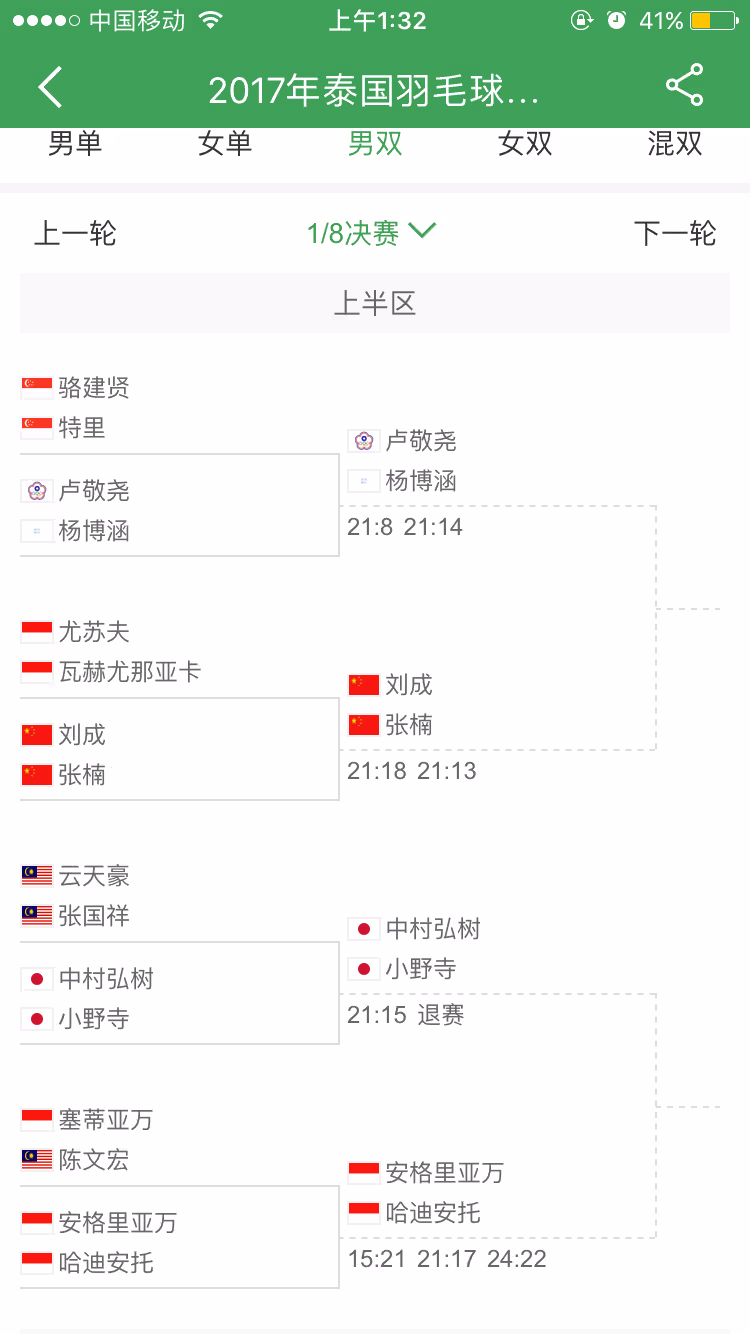Go to next round with 下一轮
This screenshot has height=1334, width=750.
pyautogui.click(x=675, y=234)
